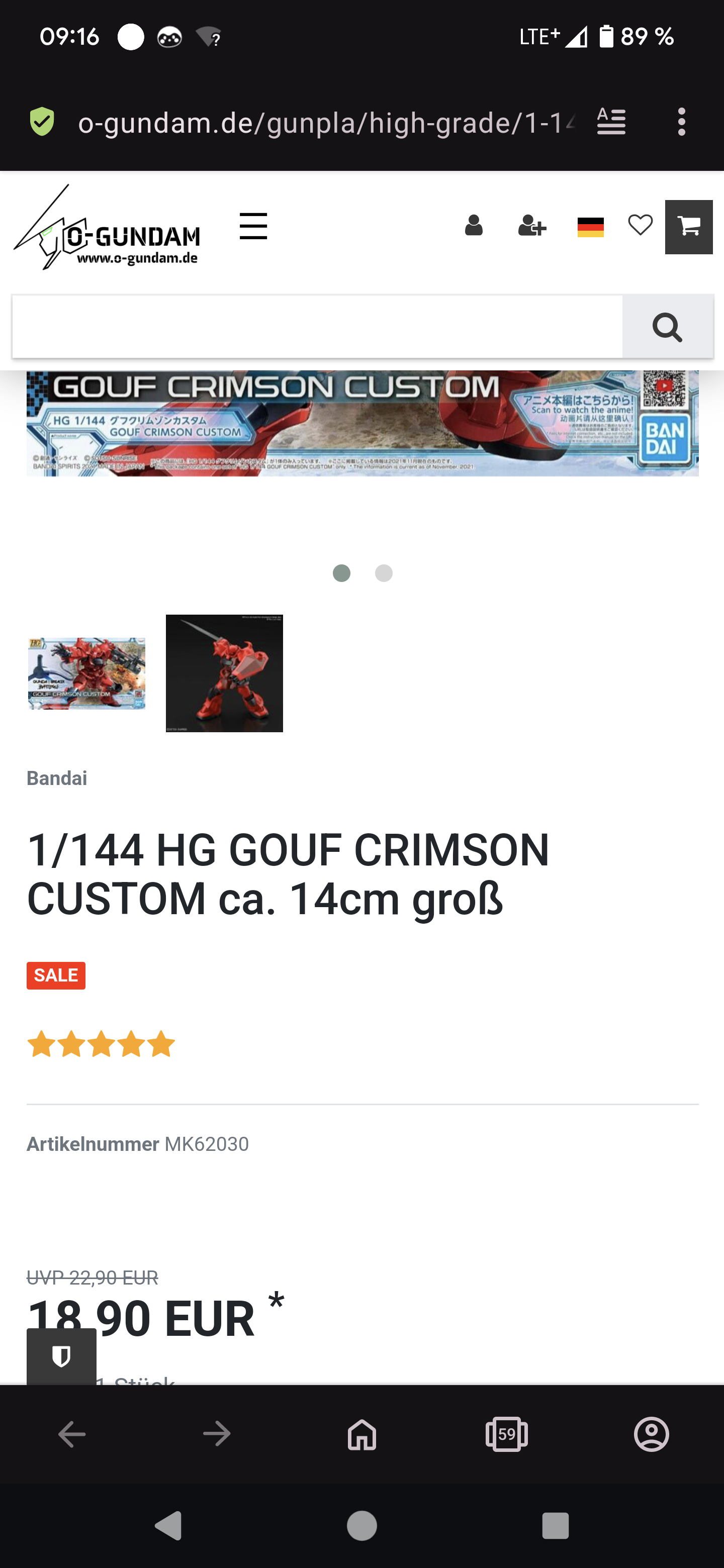Image resolution: width=724 pixels, height=1568 pixels.
Task: Change language via the German flag
Action: tap(590, 227)
